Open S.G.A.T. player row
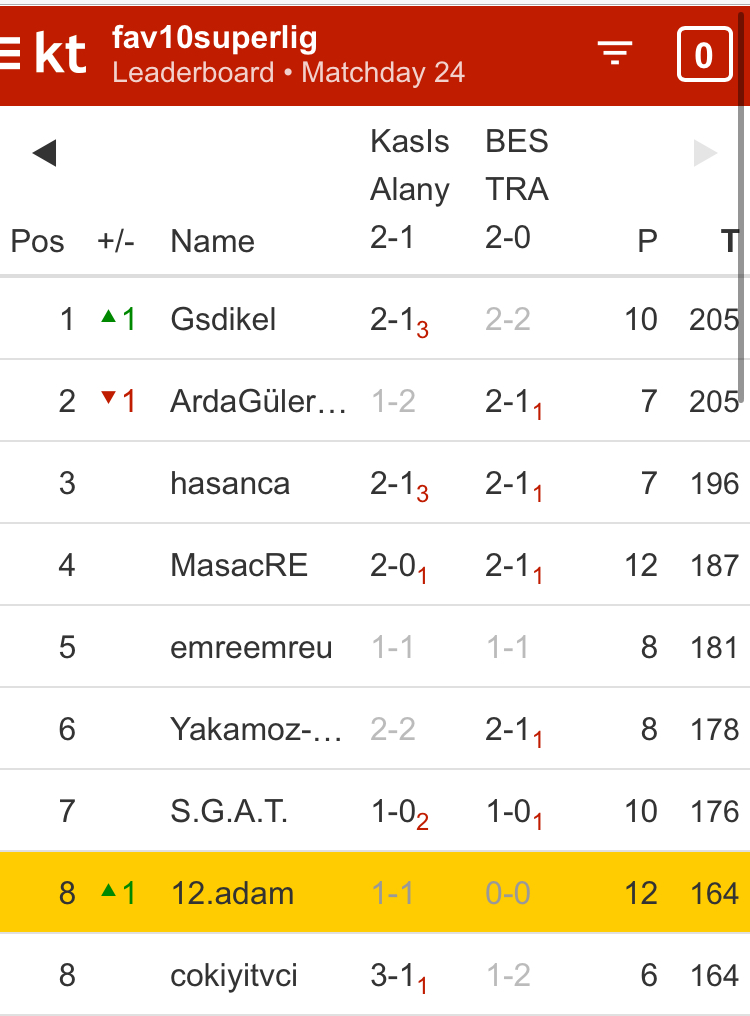Viewport: 750px width, 1016px height. pos(229,811)
